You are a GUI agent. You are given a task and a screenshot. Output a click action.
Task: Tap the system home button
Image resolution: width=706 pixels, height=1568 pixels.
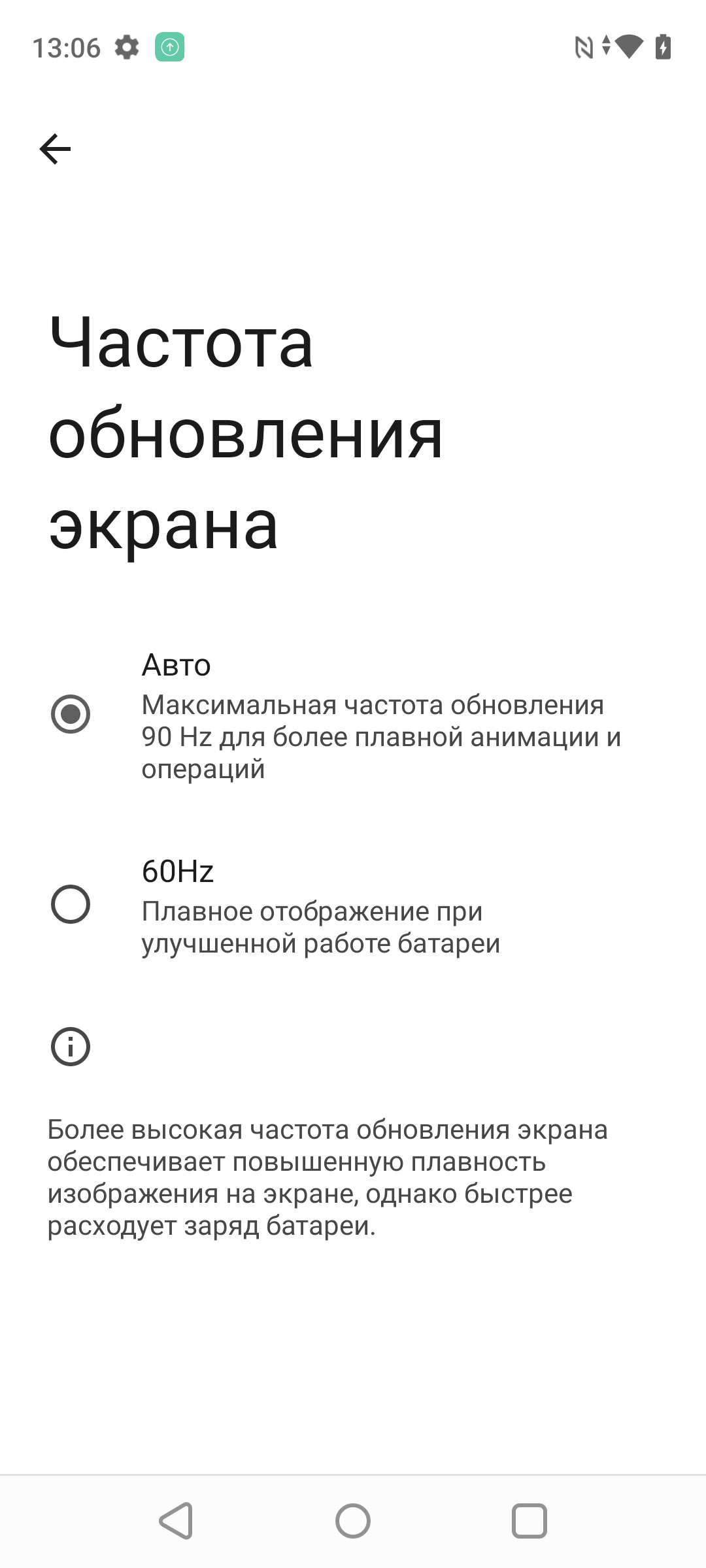pyautogui.click(x=353, y=1521)
